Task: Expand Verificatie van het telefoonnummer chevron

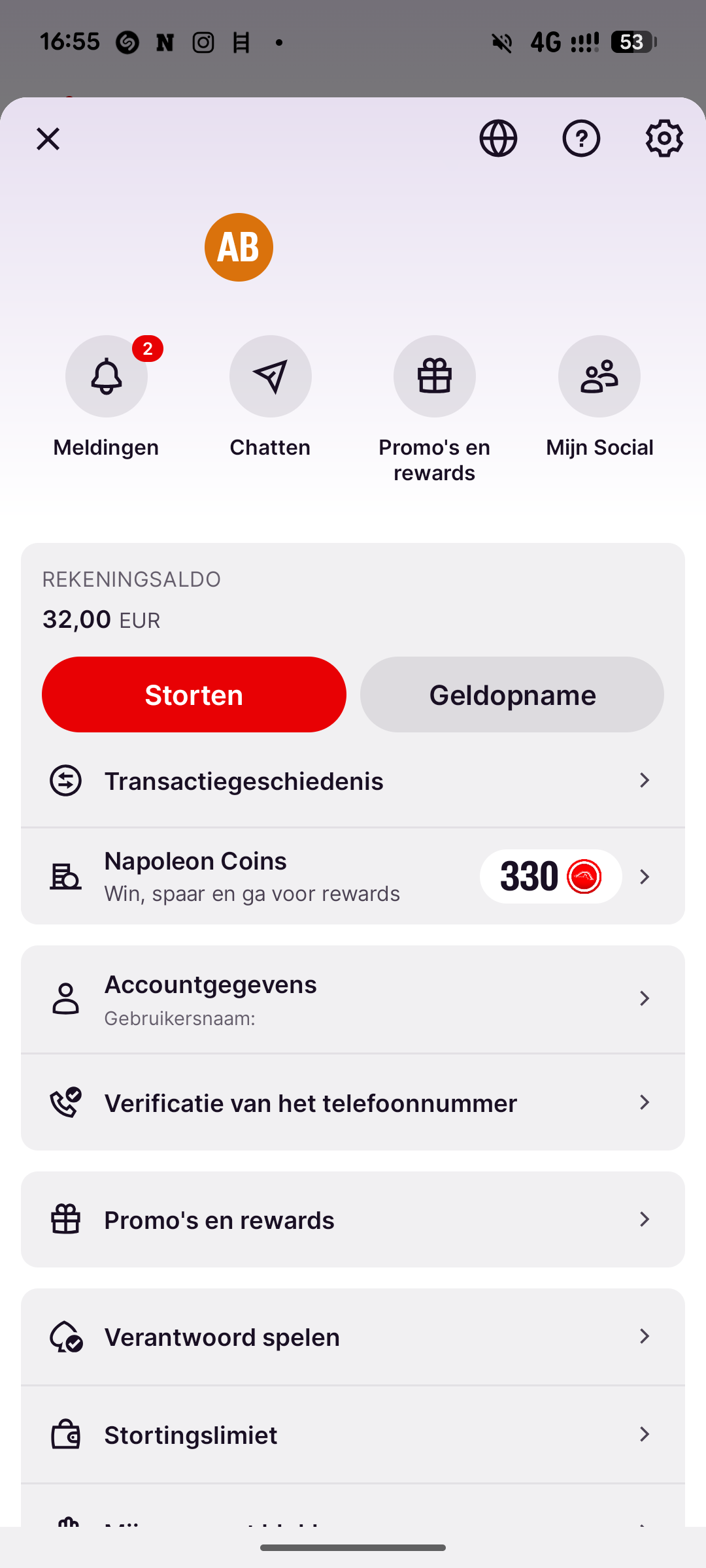Action: pos(644,1102)
